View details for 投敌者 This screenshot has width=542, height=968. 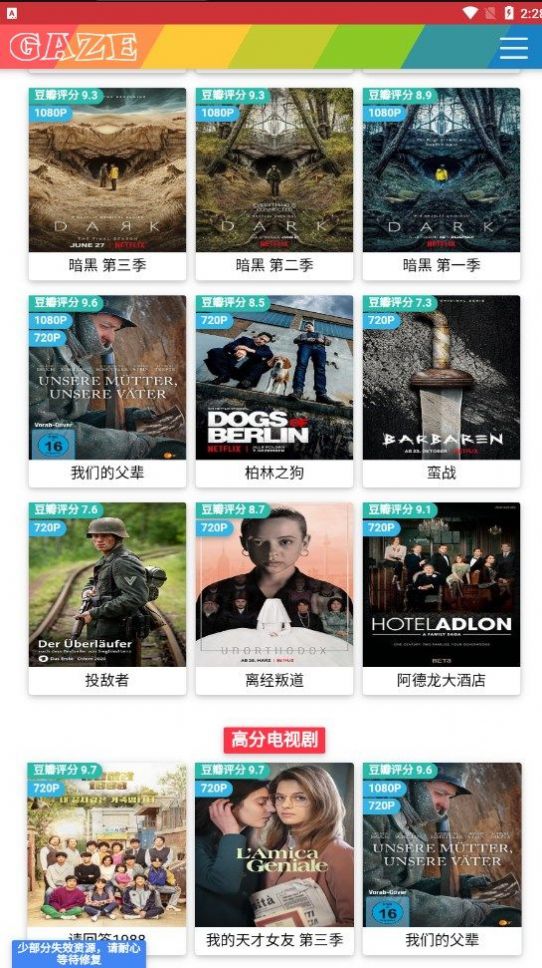(x=107, y=598)
